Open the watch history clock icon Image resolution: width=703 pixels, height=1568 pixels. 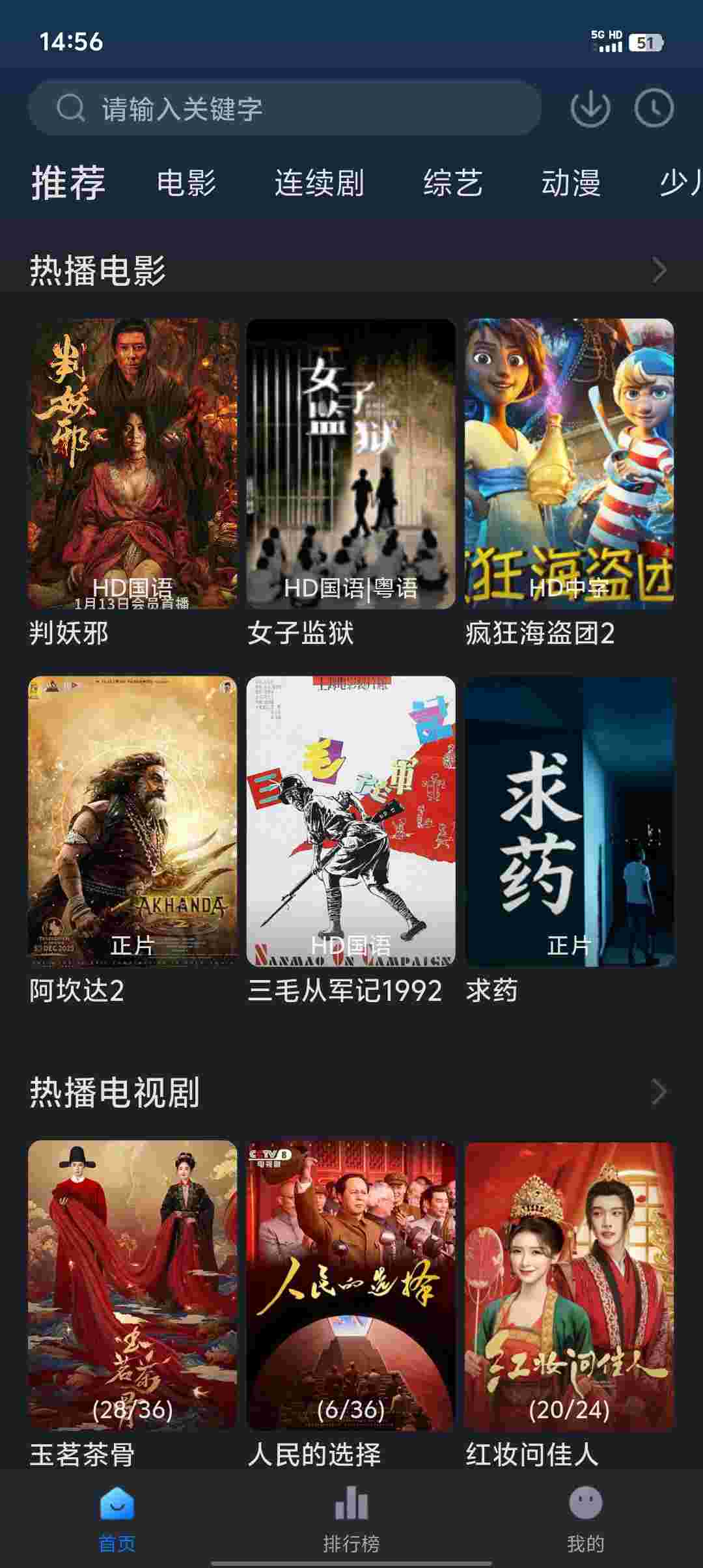pos(654,108)
